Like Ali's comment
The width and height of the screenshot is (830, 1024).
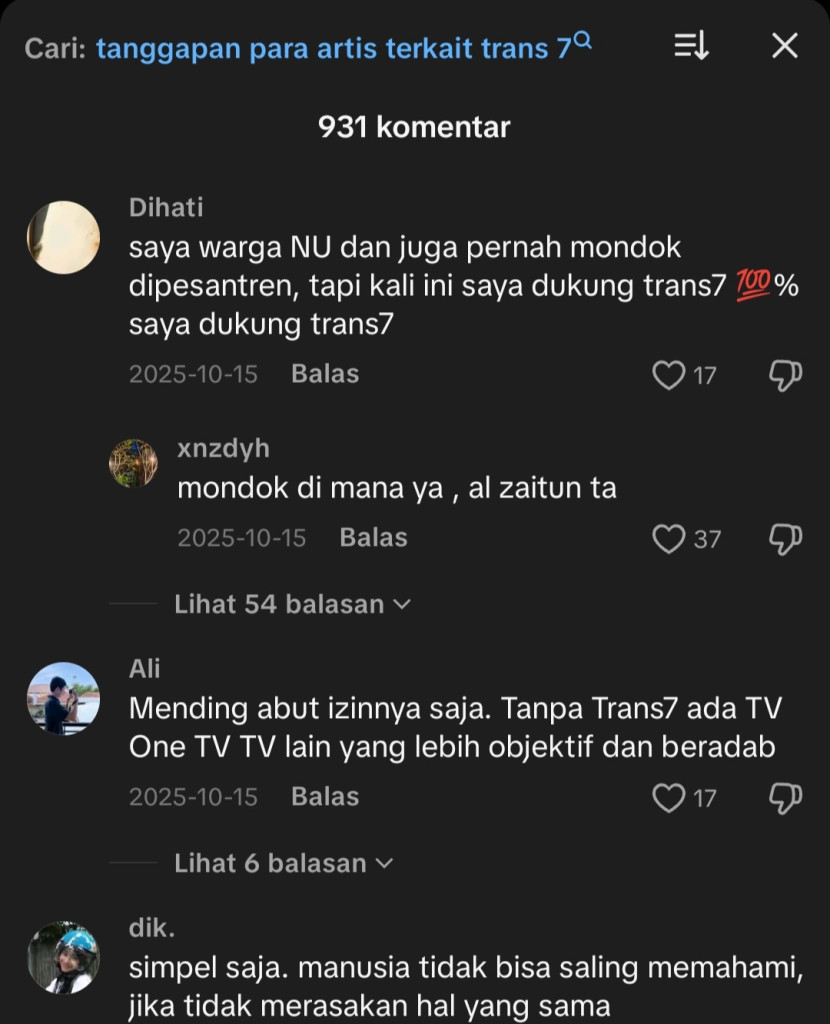667,798
